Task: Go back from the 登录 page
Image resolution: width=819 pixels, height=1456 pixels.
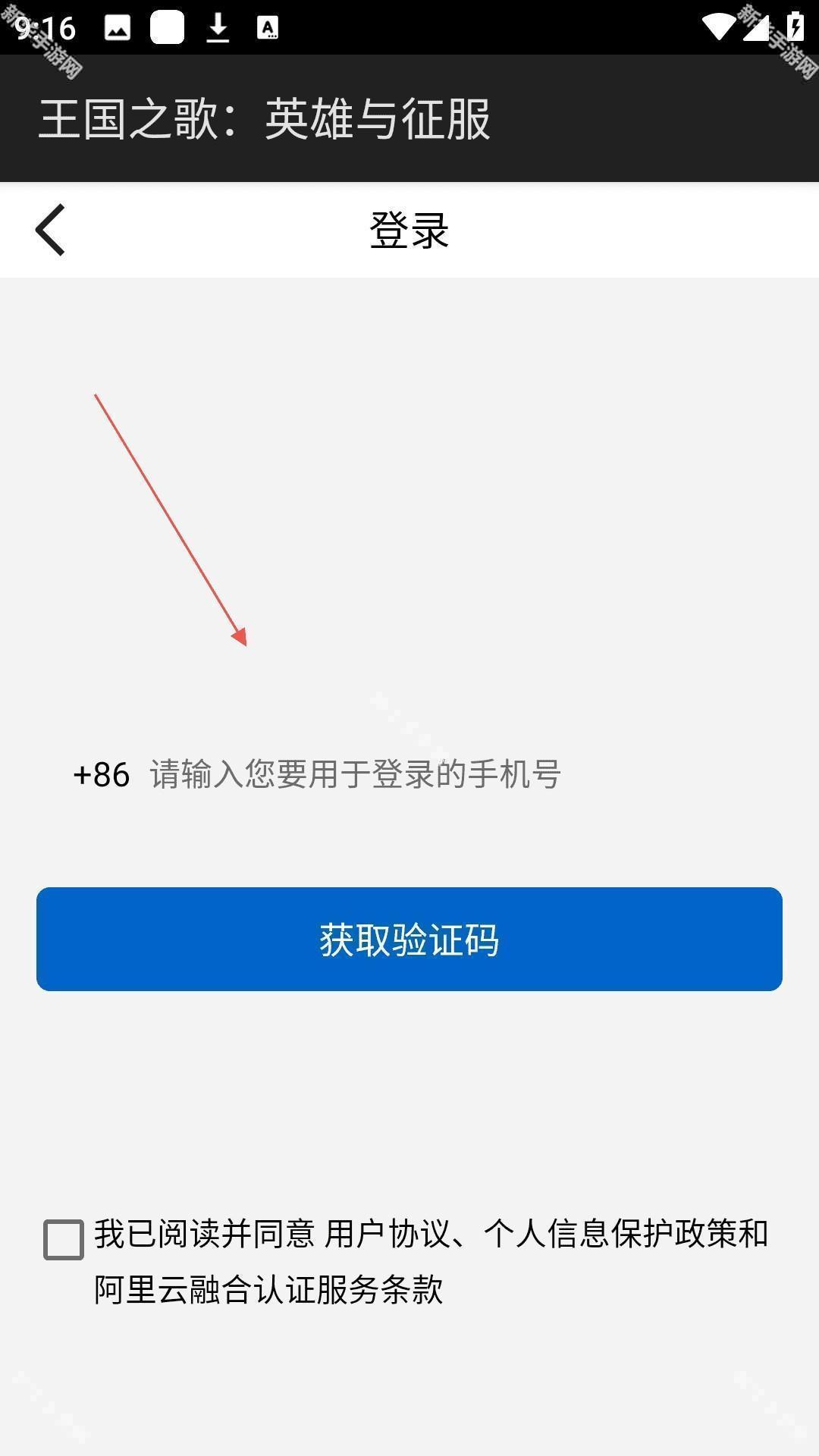Action: click(51, 230)
